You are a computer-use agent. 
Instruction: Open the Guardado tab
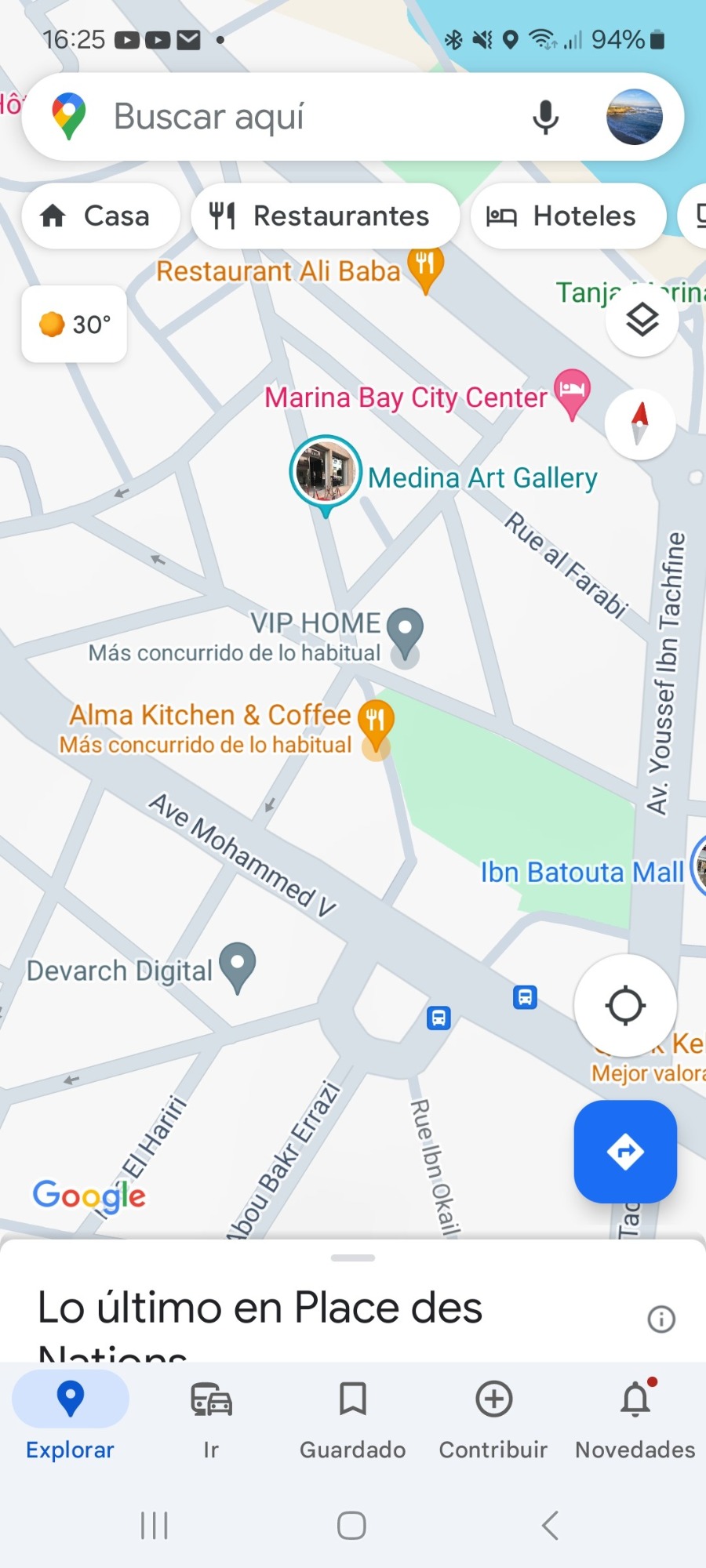click(352, 1419)
